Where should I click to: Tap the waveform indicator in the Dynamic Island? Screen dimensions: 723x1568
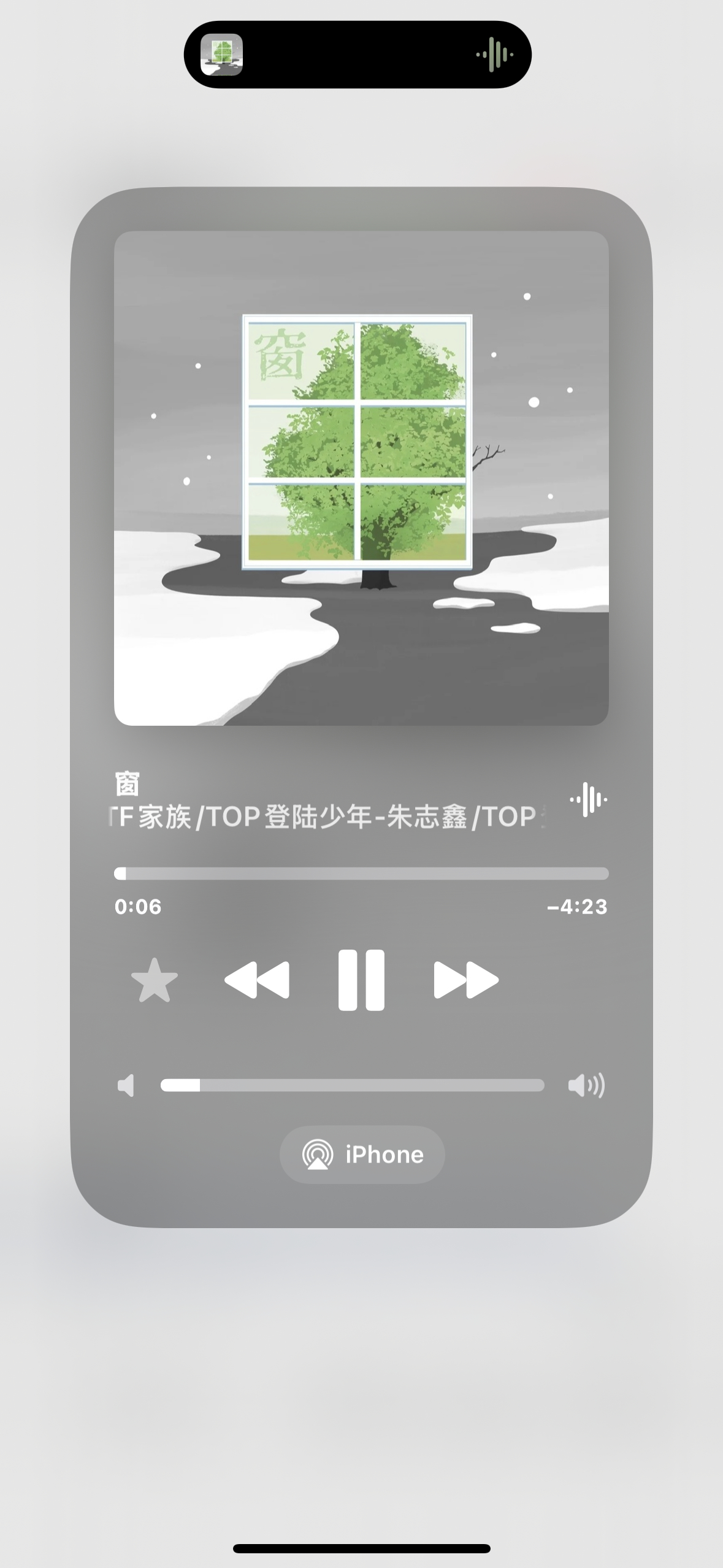click(x=494, y=54)
